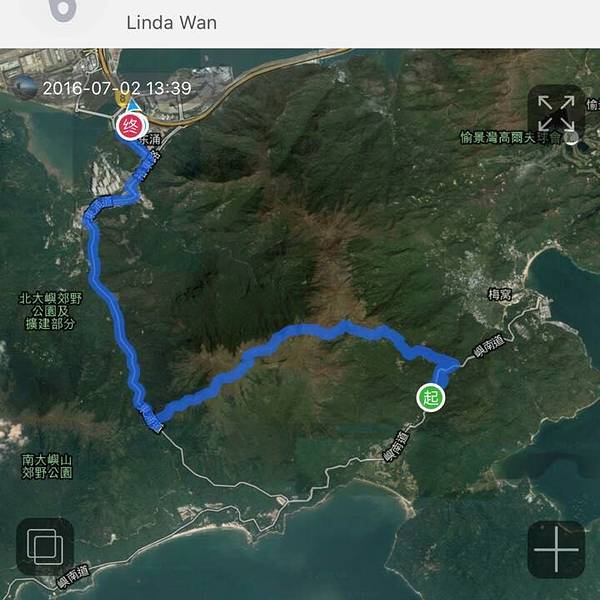Viewport: 600px width, 600px height.
Task: Open Linda Wan's profile
Action: (171, 22)
